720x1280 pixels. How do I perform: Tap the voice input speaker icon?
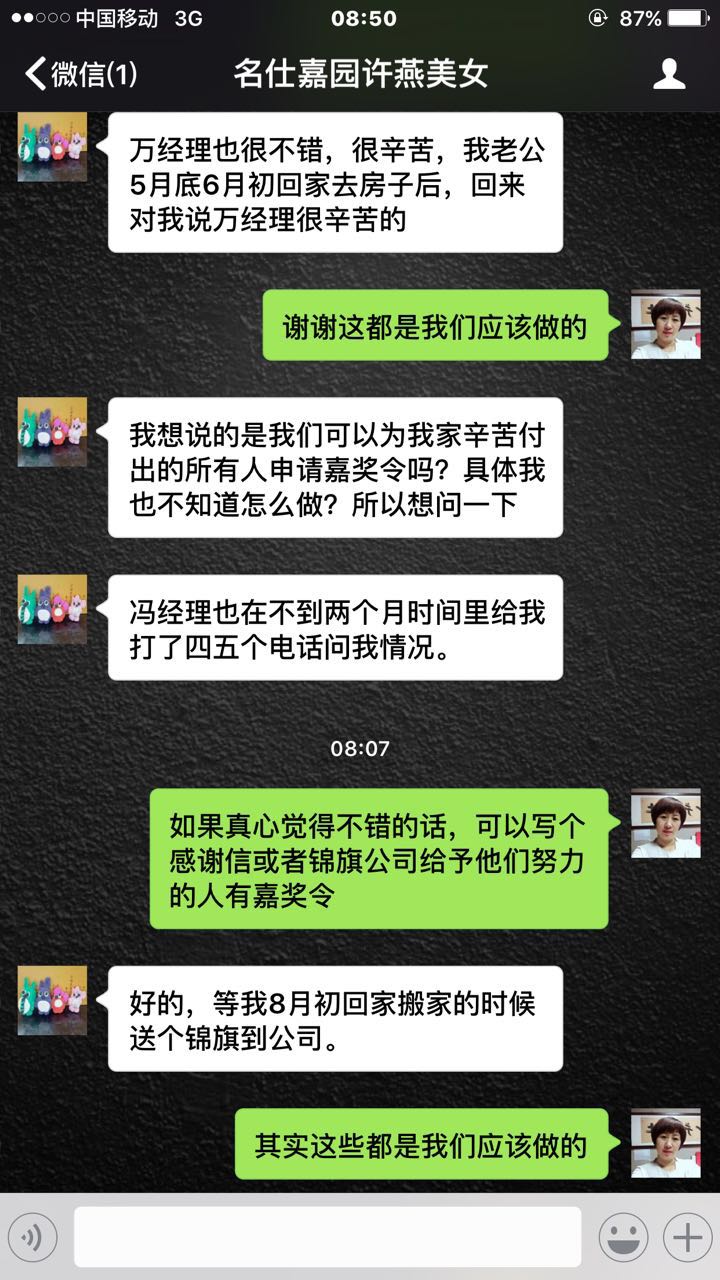pyautogui.click(x=33, y=1236)
